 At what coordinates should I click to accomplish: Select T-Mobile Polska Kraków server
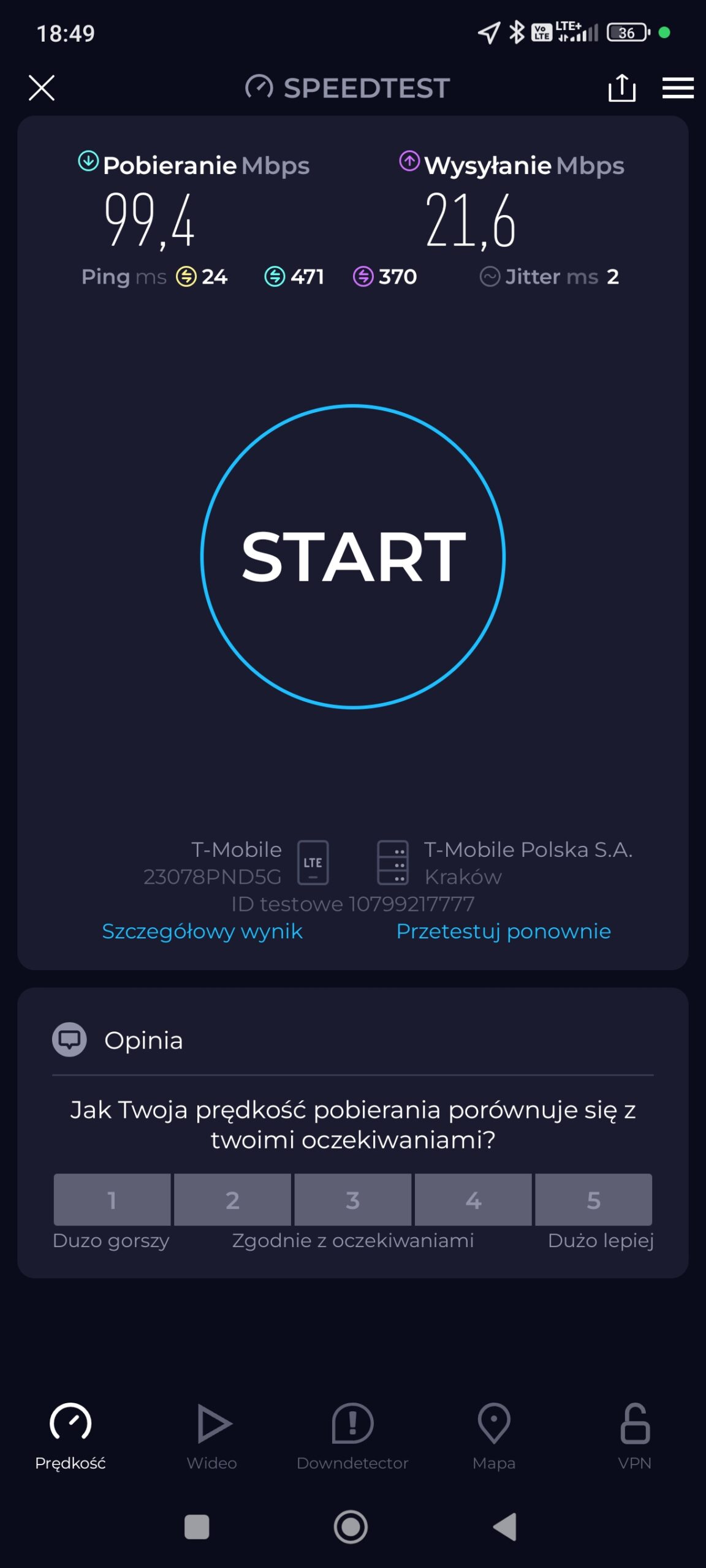tap(505, 862)
